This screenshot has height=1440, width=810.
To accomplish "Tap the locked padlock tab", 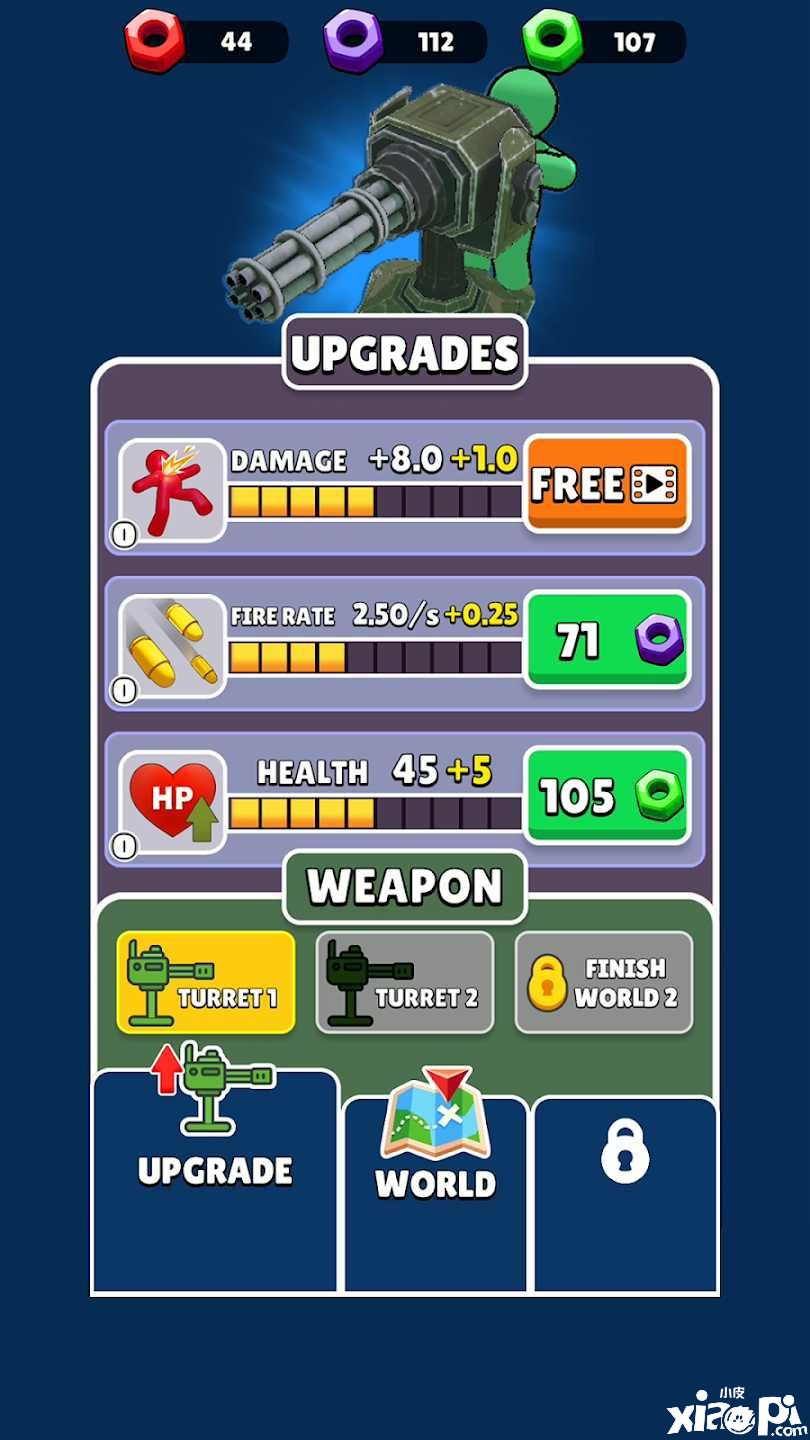I will [x=625, y=1190].
